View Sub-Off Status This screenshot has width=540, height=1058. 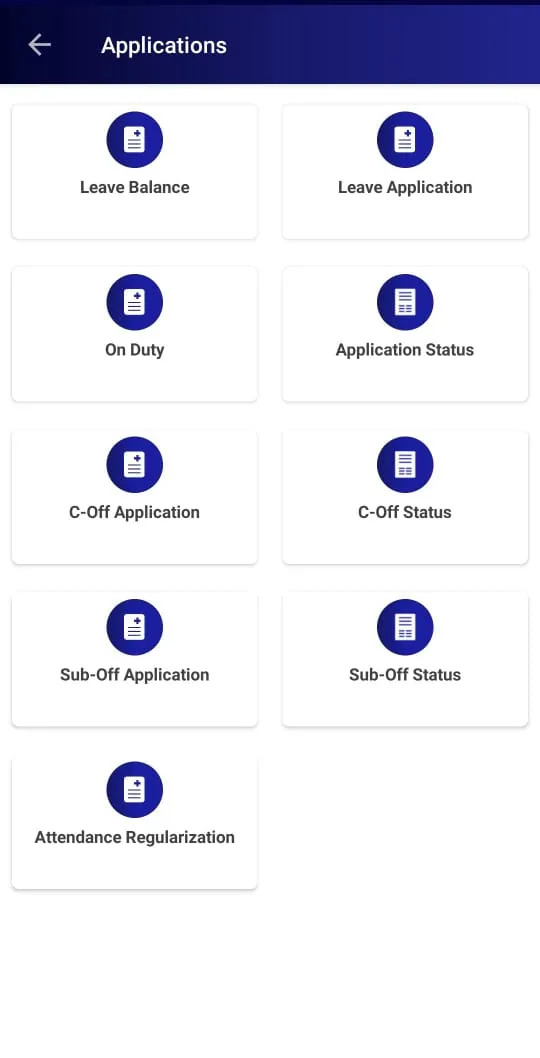pos(405,659)
